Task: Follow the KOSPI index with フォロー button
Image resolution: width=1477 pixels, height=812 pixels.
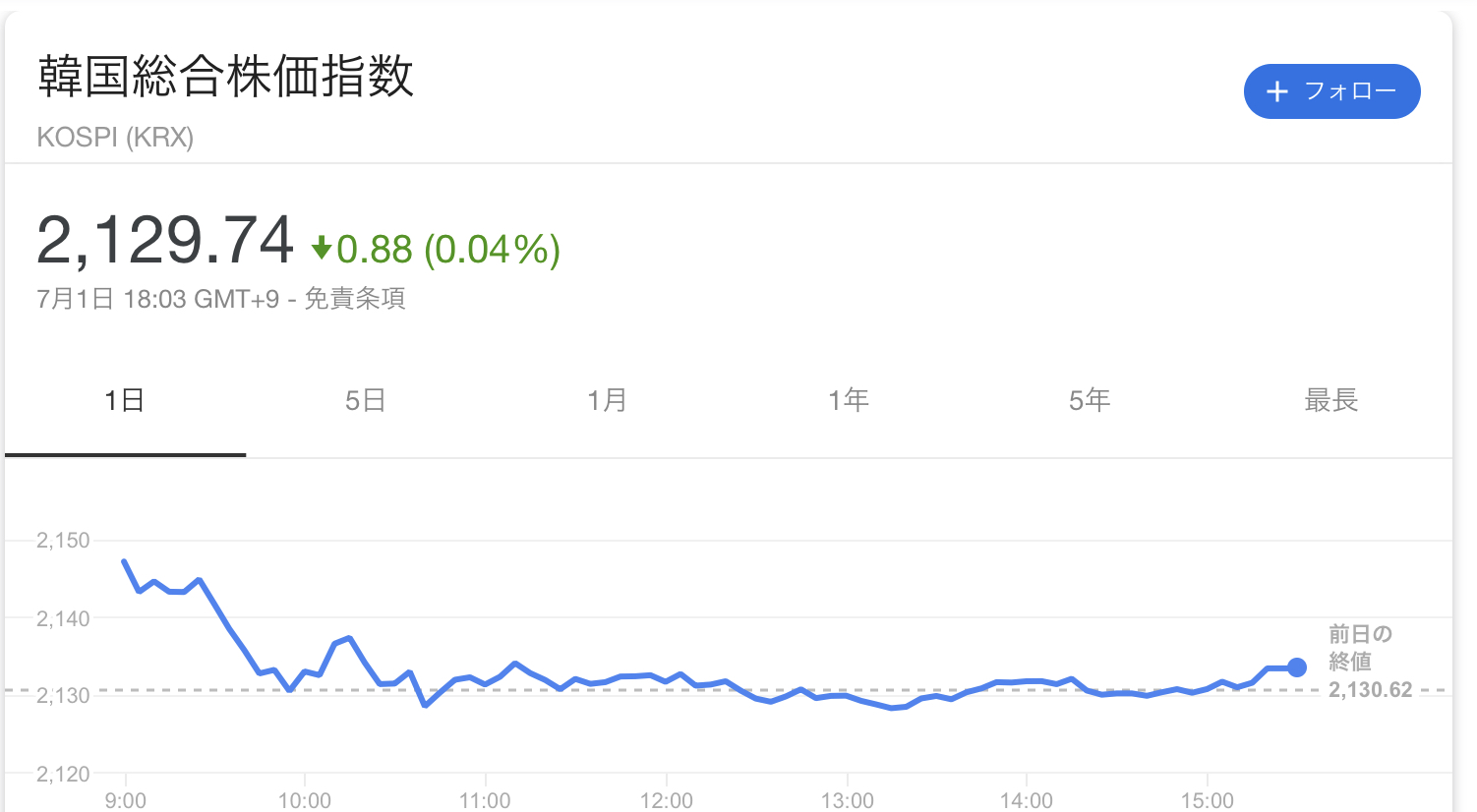Action: click(x=1331, y=91)
